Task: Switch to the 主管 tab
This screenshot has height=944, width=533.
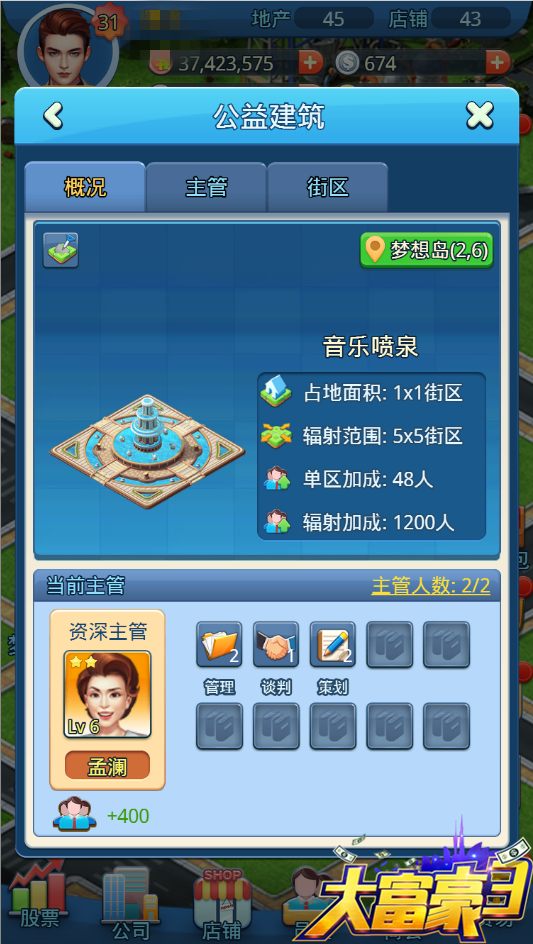Action: pyautogui.click(x=206, y=187)
